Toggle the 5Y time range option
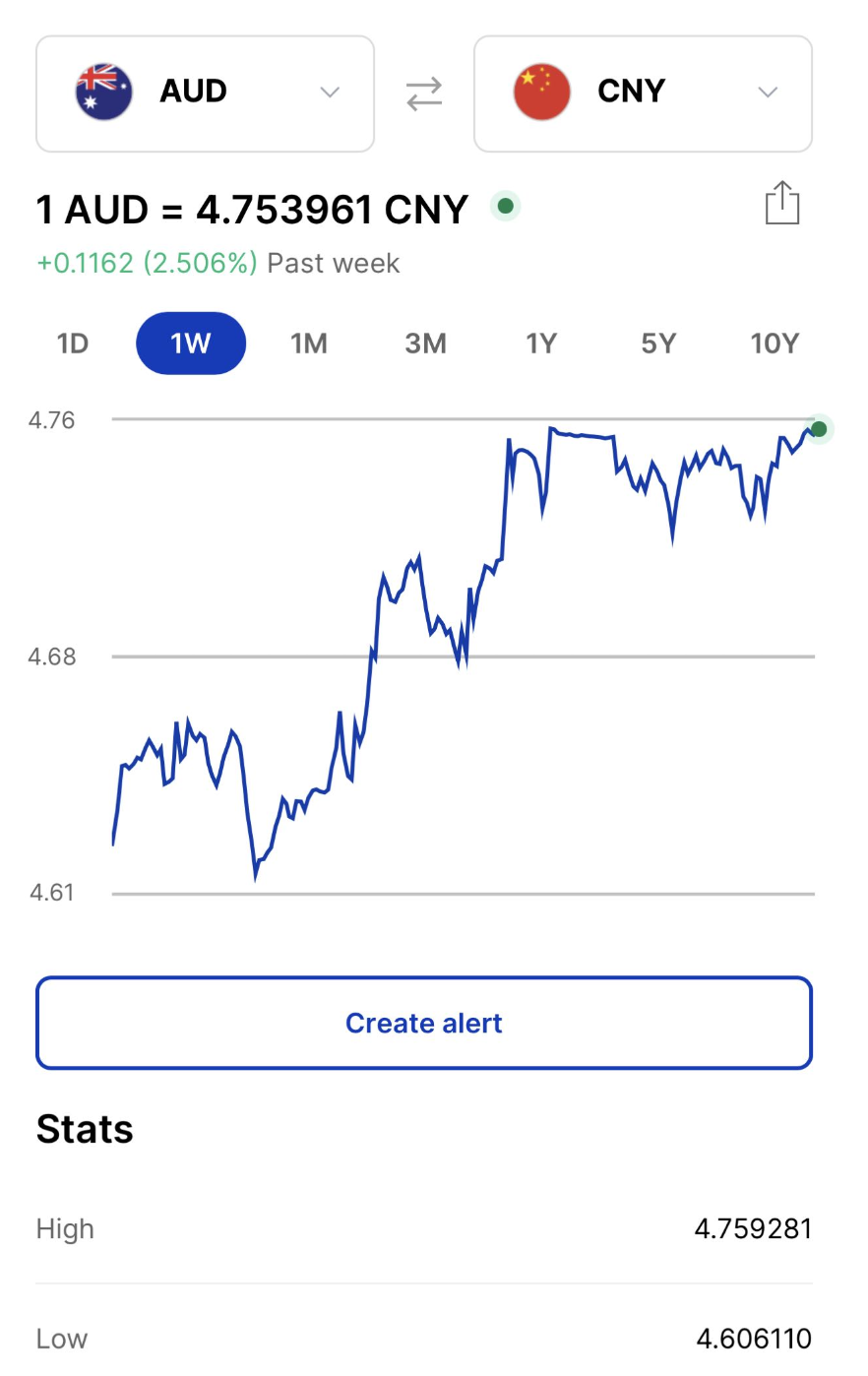Image resolution: width=868 pixels, height=1376 pixels. tap(658, 343)
